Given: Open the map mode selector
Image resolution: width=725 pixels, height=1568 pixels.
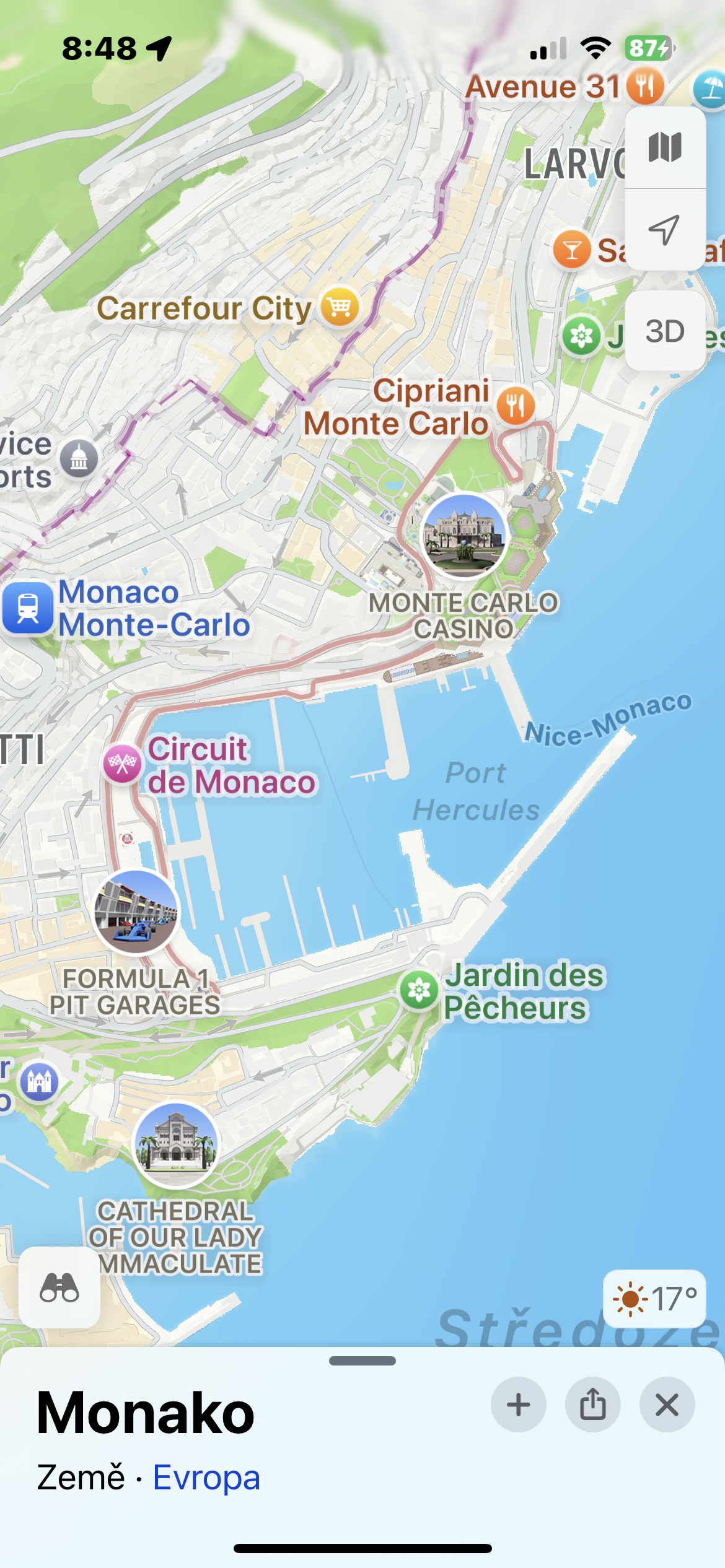Looking at the screenshot, I should pyautogui.click(x=665, y=147).
